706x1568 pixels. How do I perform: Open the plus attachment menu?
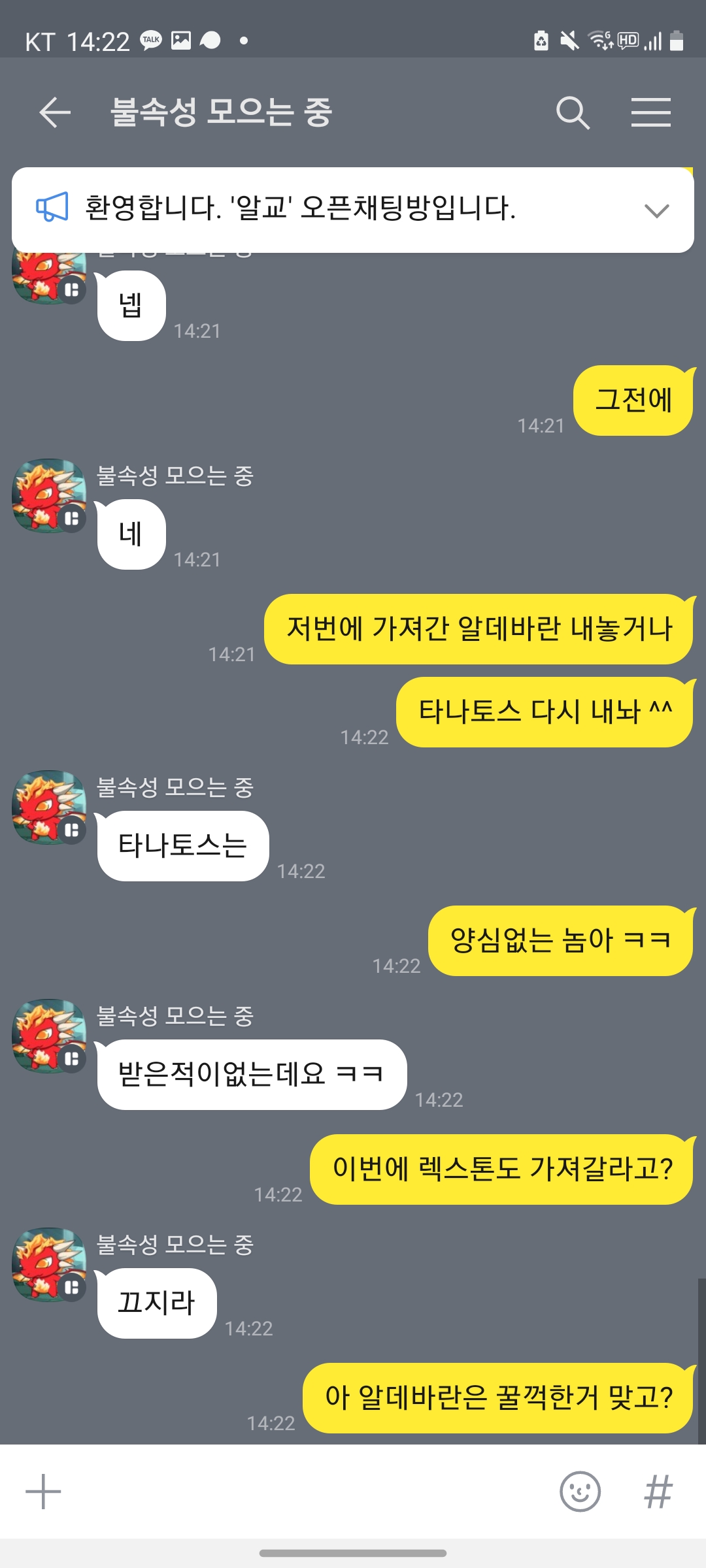coord(43,1492)
